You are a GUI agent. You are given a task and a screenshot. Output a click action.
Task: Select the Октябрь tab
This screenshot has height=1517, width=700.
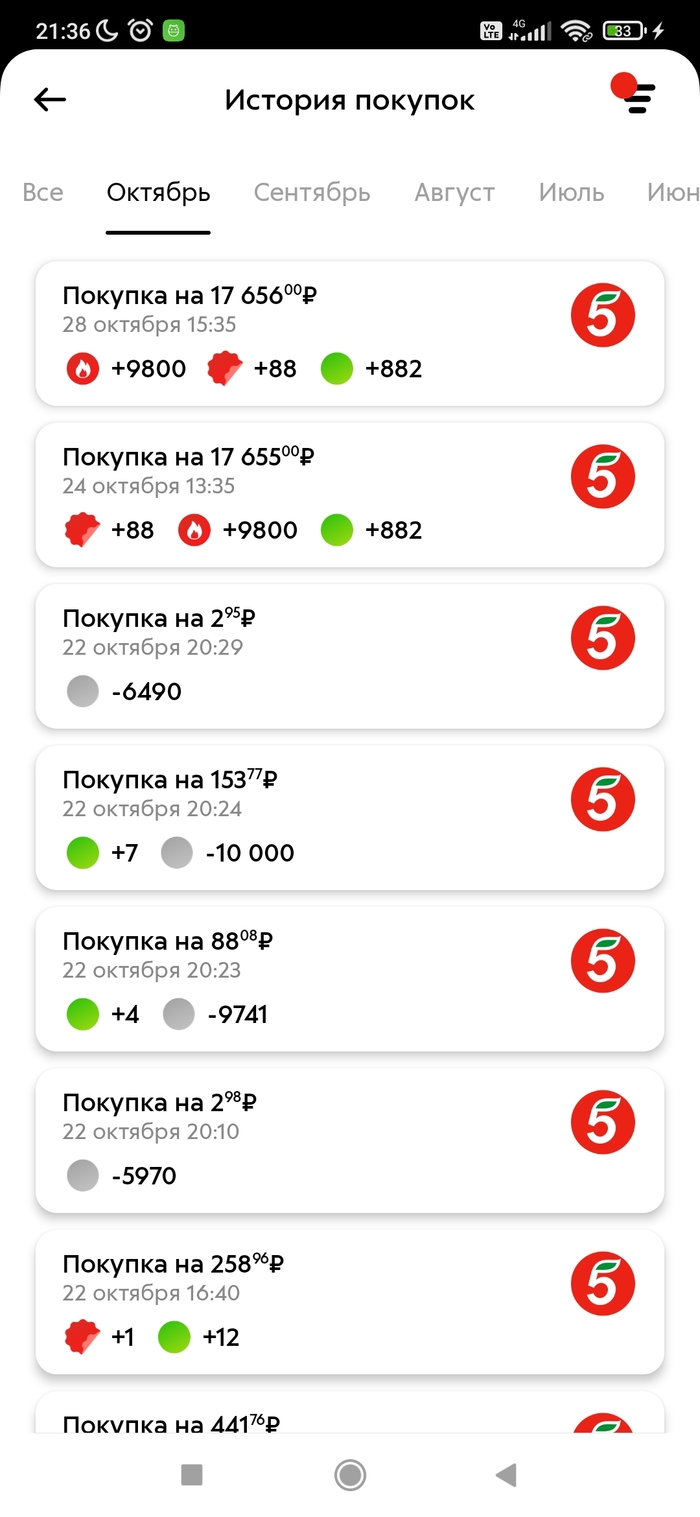[158, 192]
